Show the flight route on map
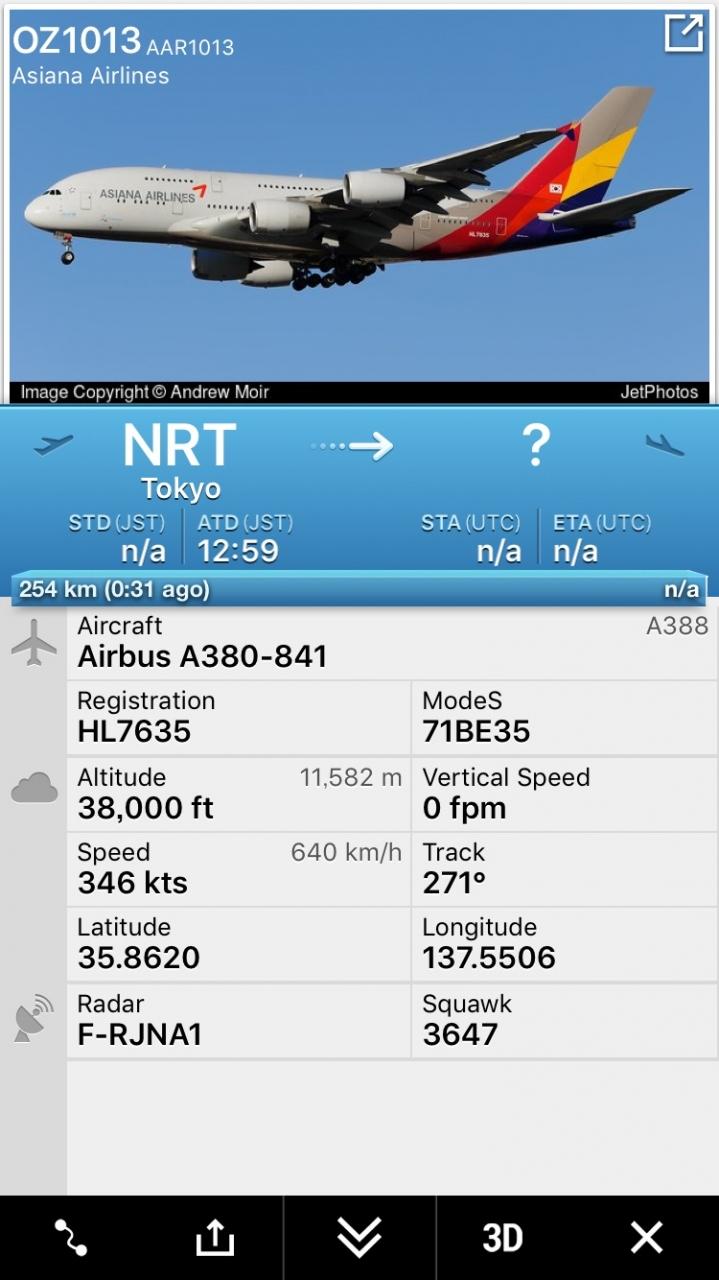 (x=71, y=1238)
